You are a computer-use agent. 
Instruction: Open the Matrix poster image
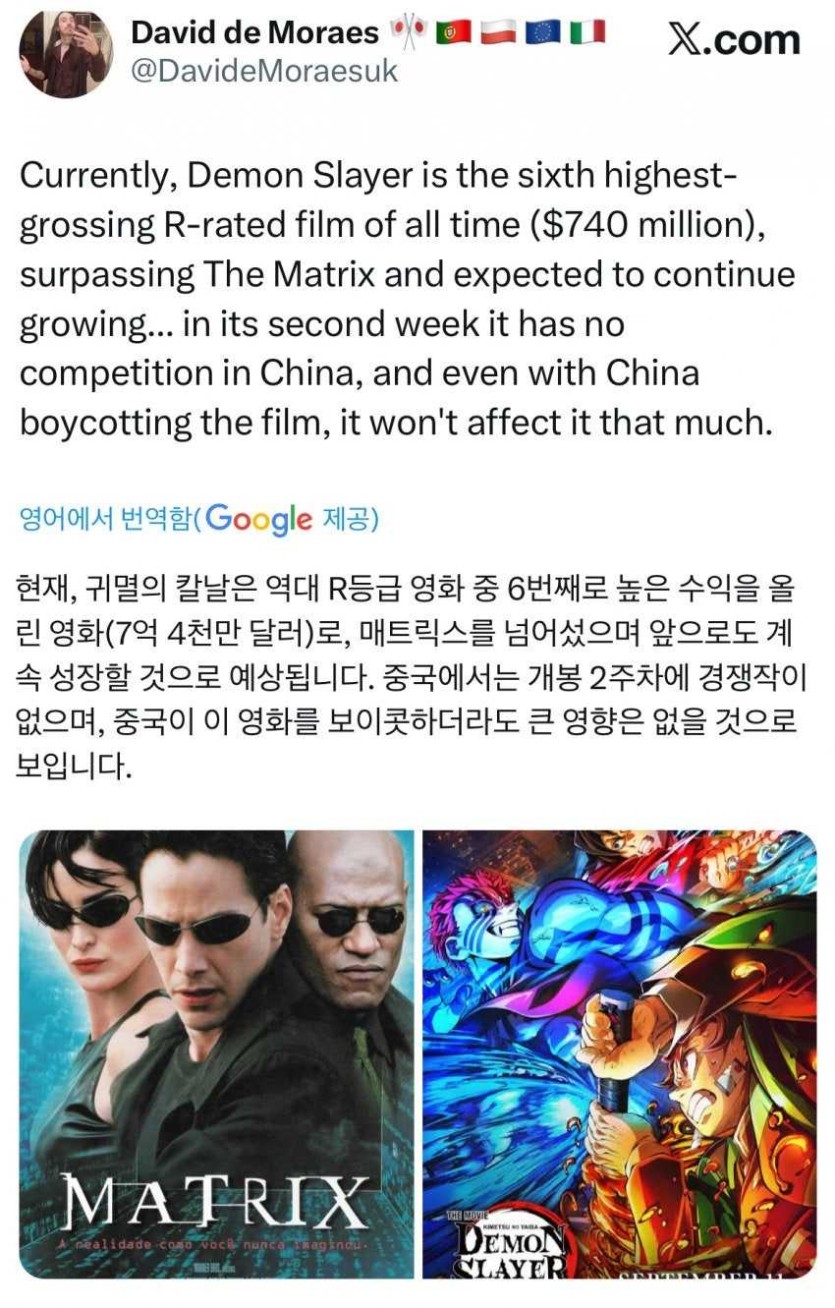click(216, 1053)
